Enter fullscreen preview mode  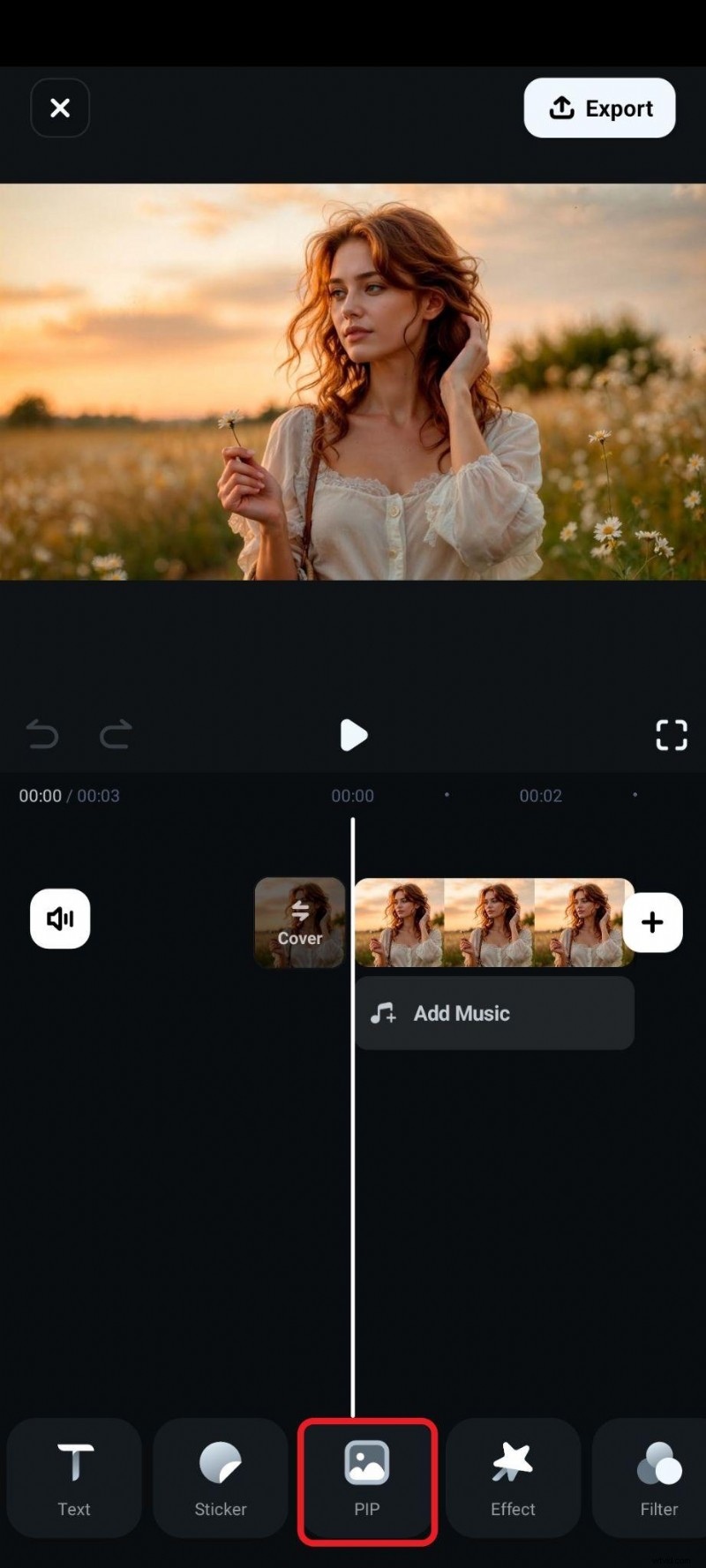click(x=671, y=734)
